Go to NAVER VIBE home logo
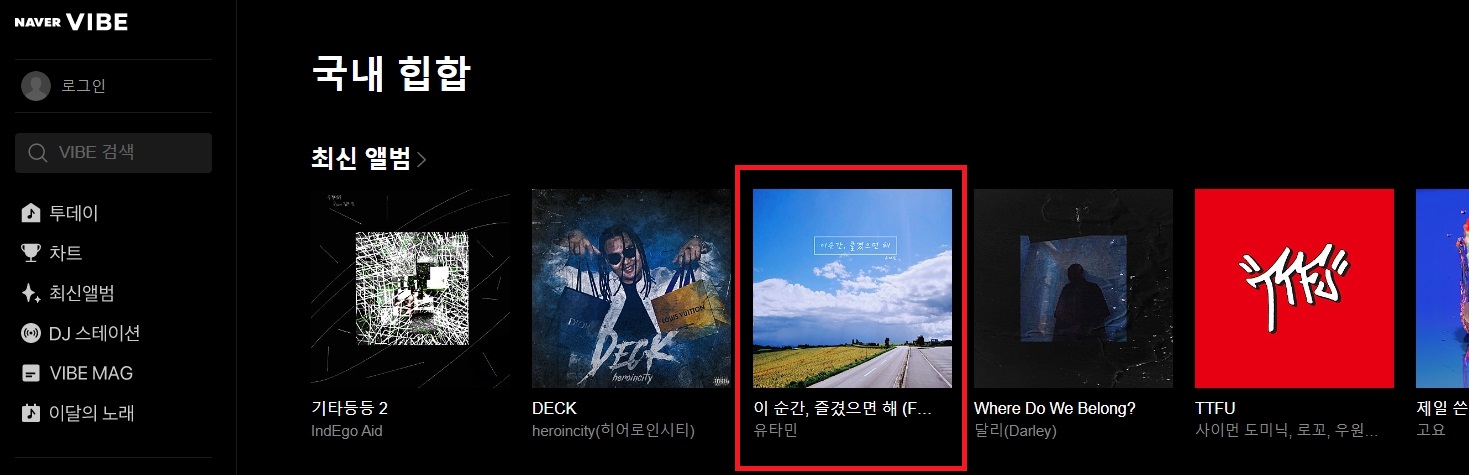This screenshot has width=1469, height=475. tap(71, 22)
